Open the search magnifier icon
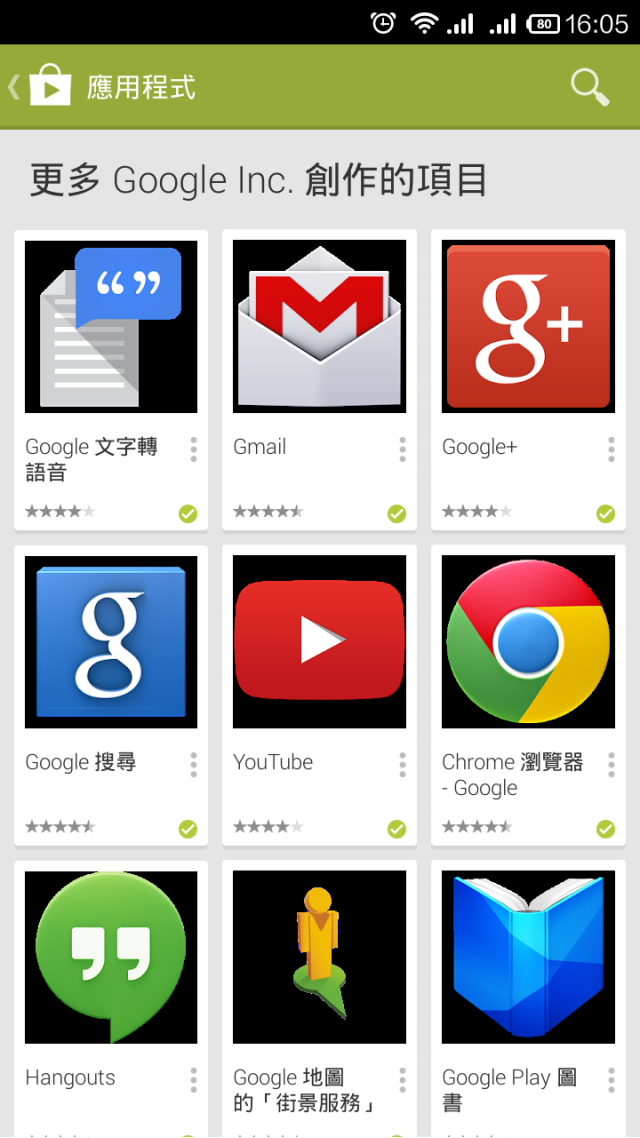This screenshot has width=640, height=1138. click(590, 87)
